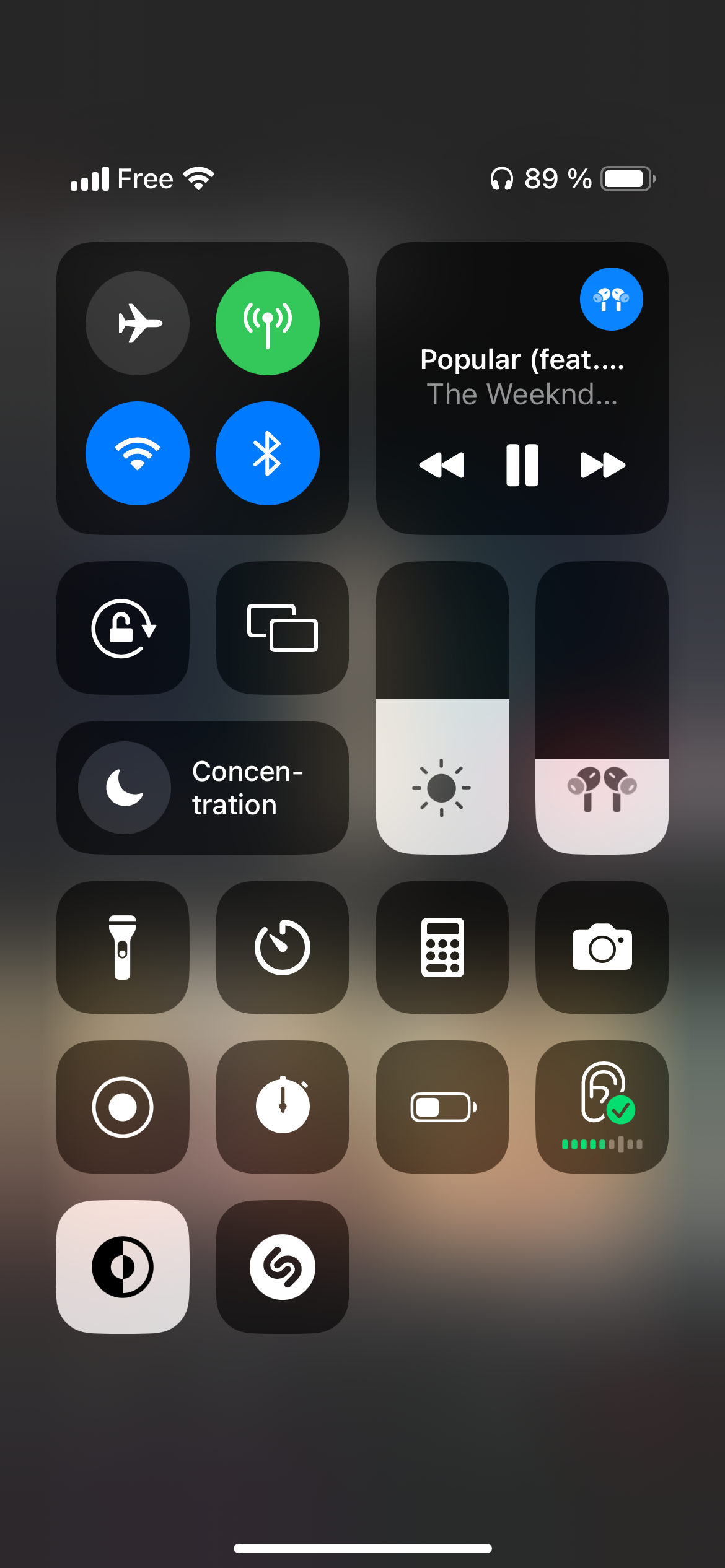Launch the calculator
725x1568 pixels.
click(442, 947)
